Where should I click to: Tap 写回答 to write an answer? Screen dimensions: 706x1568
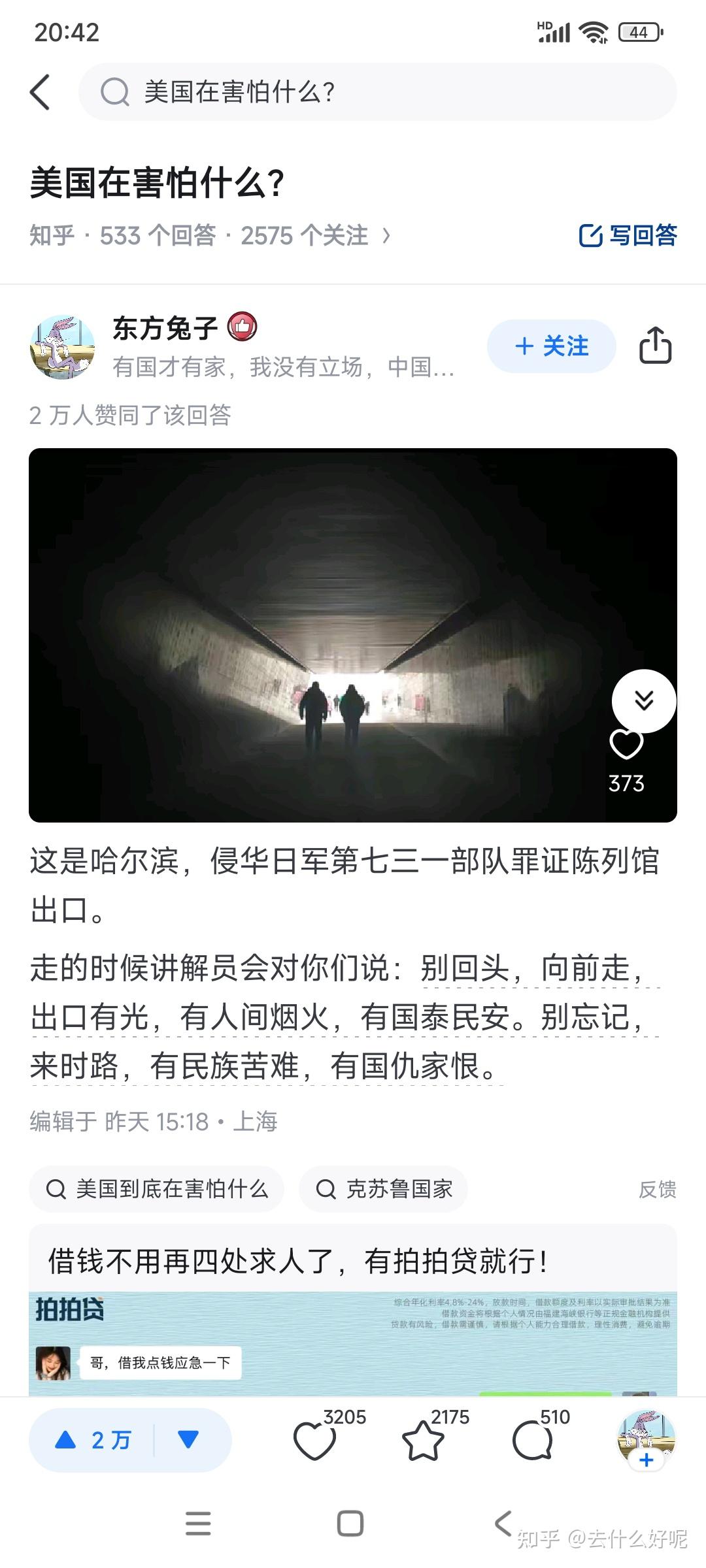628,235
